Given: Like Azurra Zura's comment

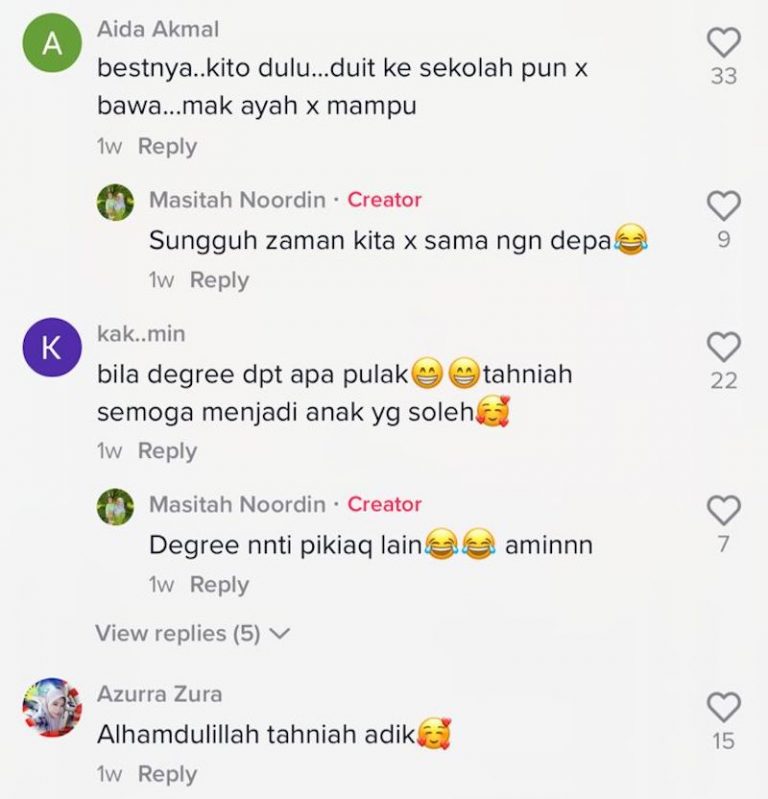Looking at the screenshot, I should [x=723, y=708].
